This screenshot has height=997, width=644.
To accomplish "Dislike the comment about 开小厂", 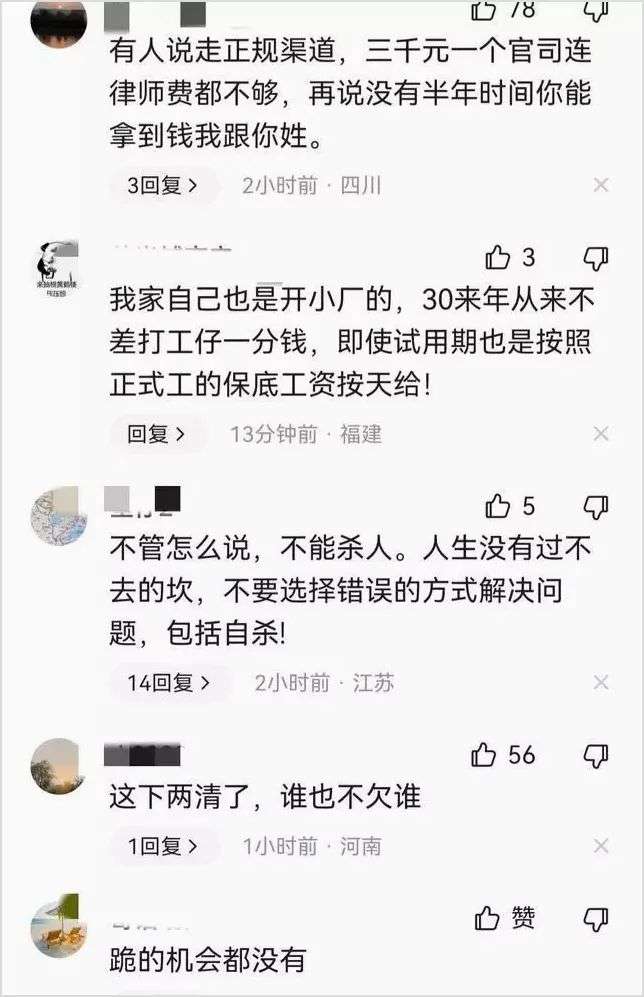I will pyautogui.click(x=596, y=258).
